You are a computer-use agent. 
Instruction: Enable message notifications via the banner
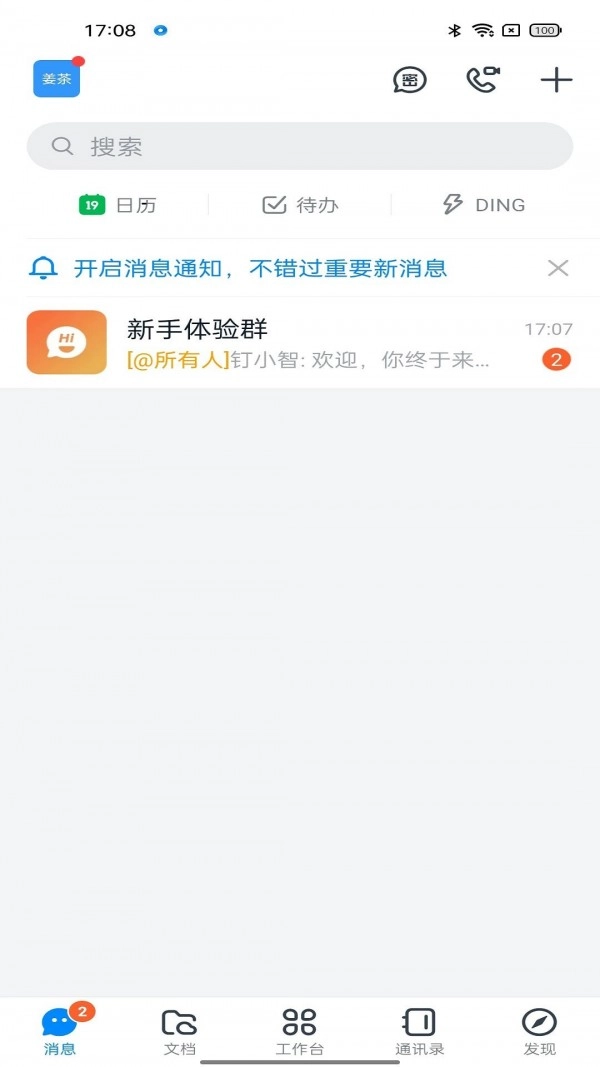[x=260, y=268]
